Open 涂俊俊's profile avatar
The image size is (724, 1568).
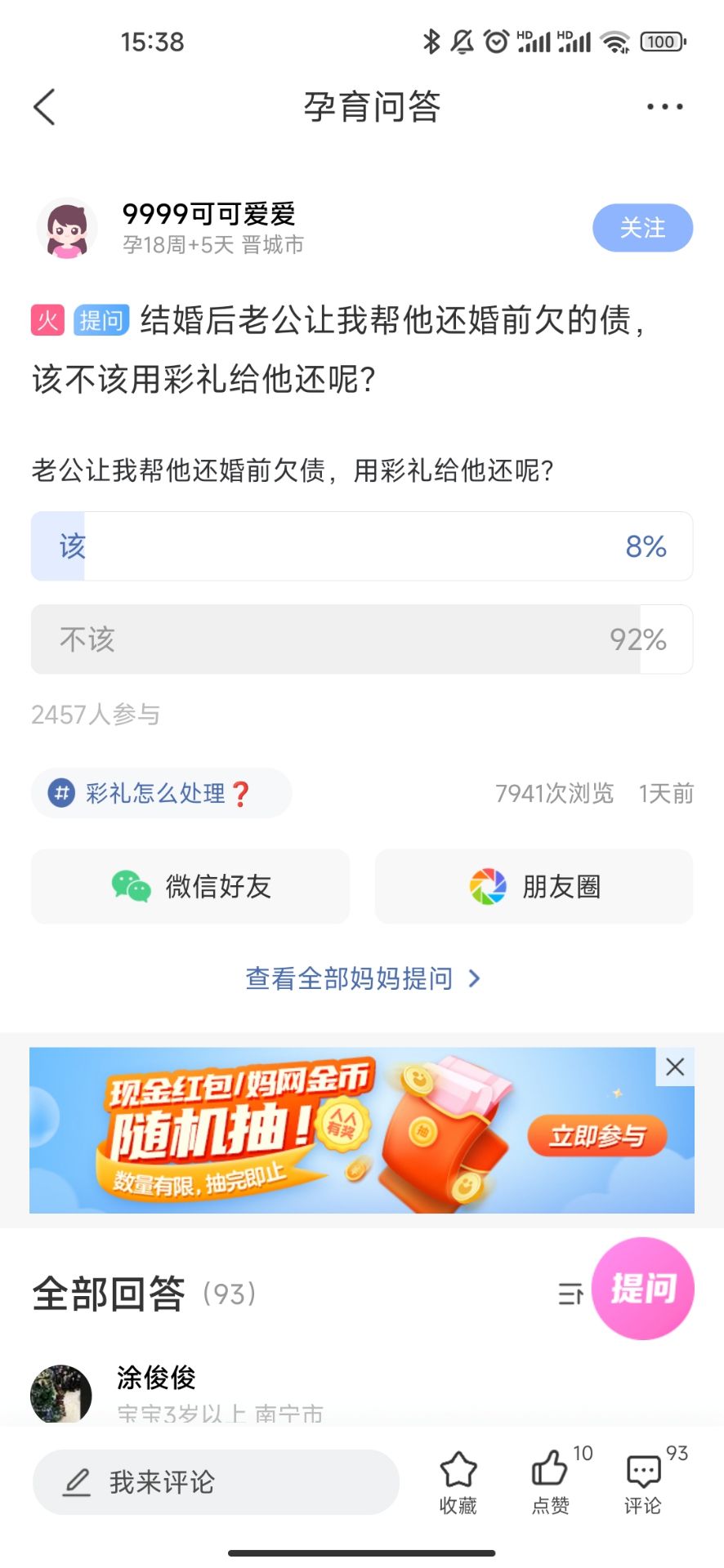tap(61, 1393)
